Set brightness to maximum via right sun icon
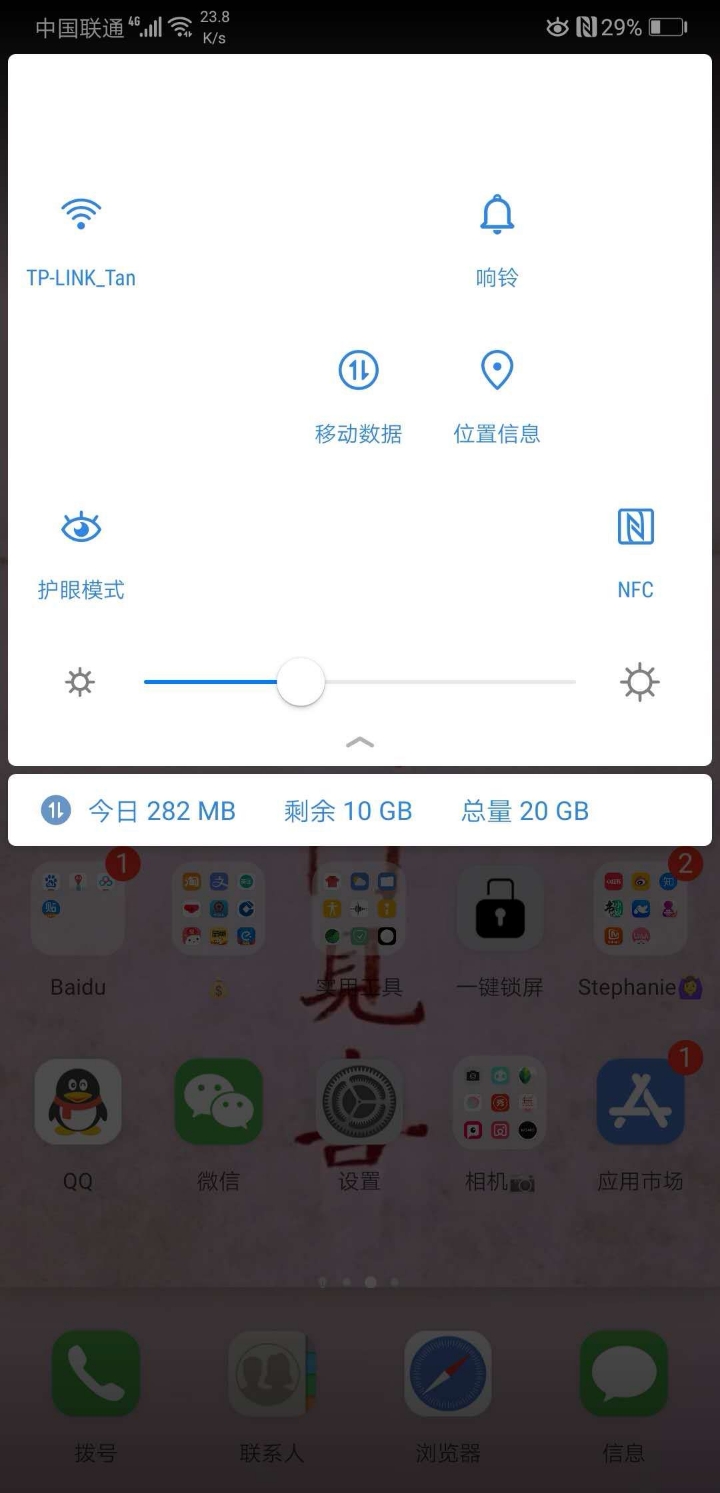The image size is (720, 1493). point(639,683)
